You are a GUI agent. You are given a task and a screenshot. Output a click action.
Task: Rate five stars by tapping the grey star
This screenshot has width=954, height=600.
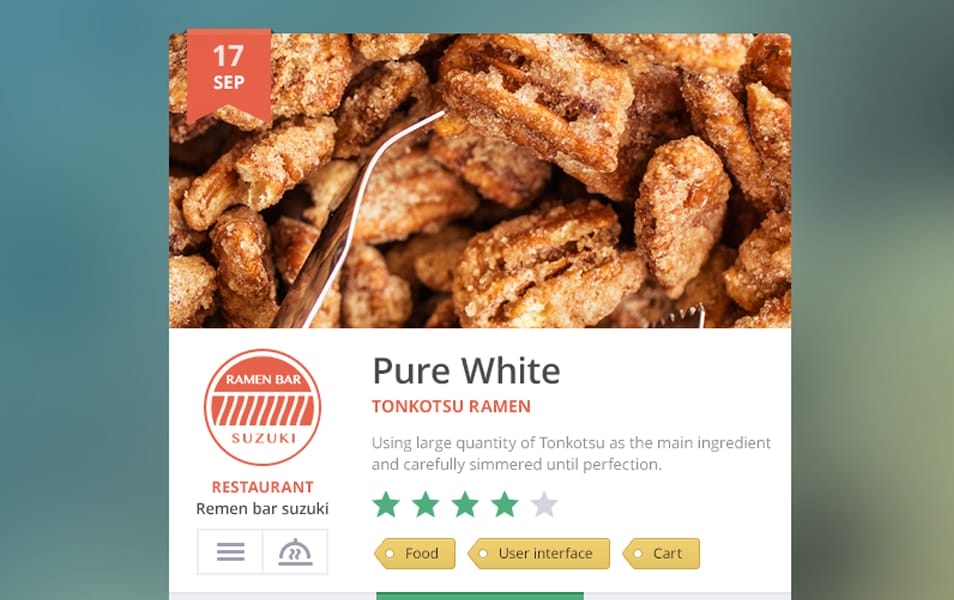pyautogui.click(x=543, y=504)
